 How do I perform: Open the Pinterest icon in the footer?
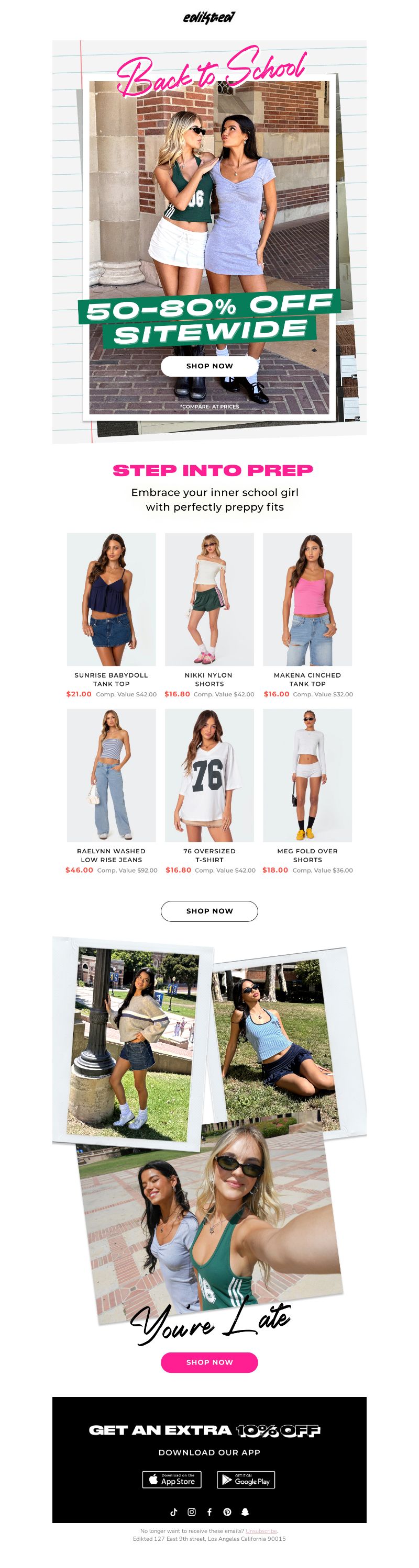[x=227, y=1512]
